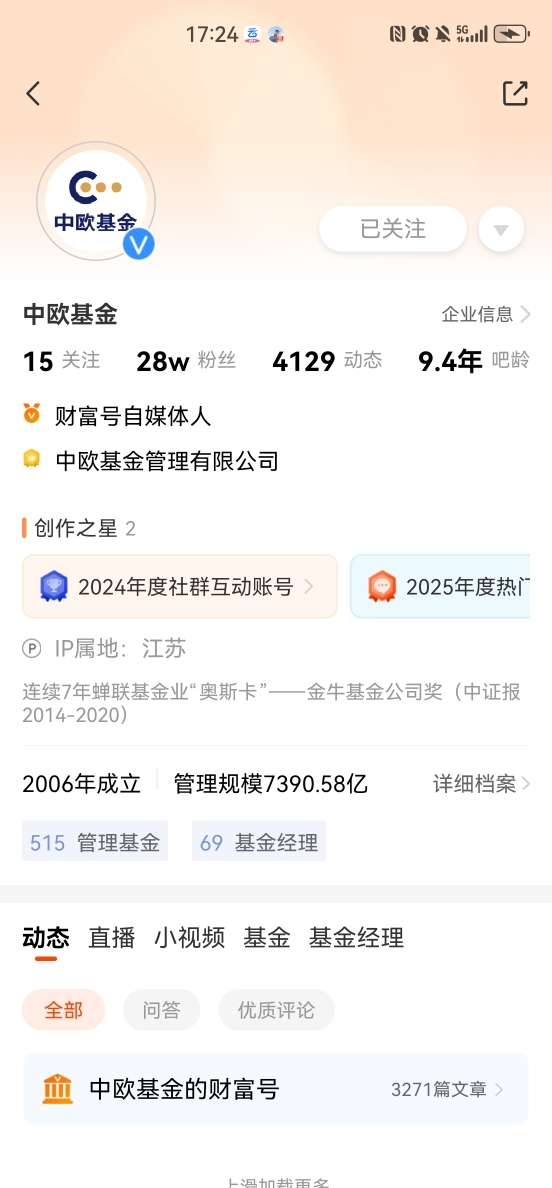Screen dimensions: 552x1188
Task: View the 28w 粉丝 followers list
Action: tap(186, 361)
